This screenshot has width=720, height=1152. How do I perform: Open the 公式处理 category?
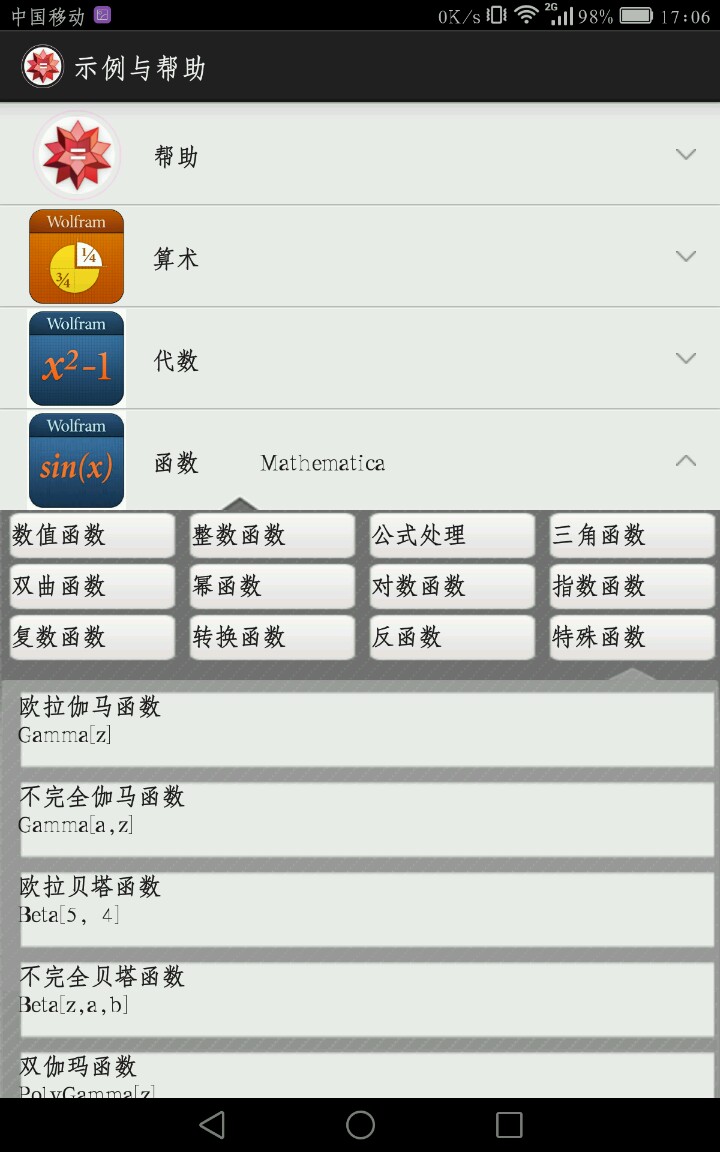(452, 535)
